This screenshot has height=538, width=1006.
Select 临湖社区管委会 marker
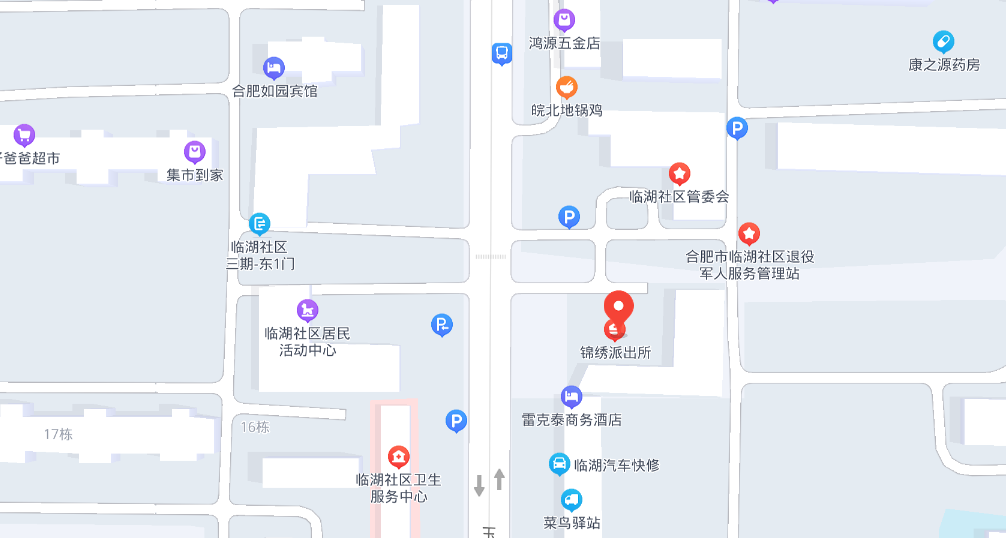pyautogui.click(x=679, y=174)
